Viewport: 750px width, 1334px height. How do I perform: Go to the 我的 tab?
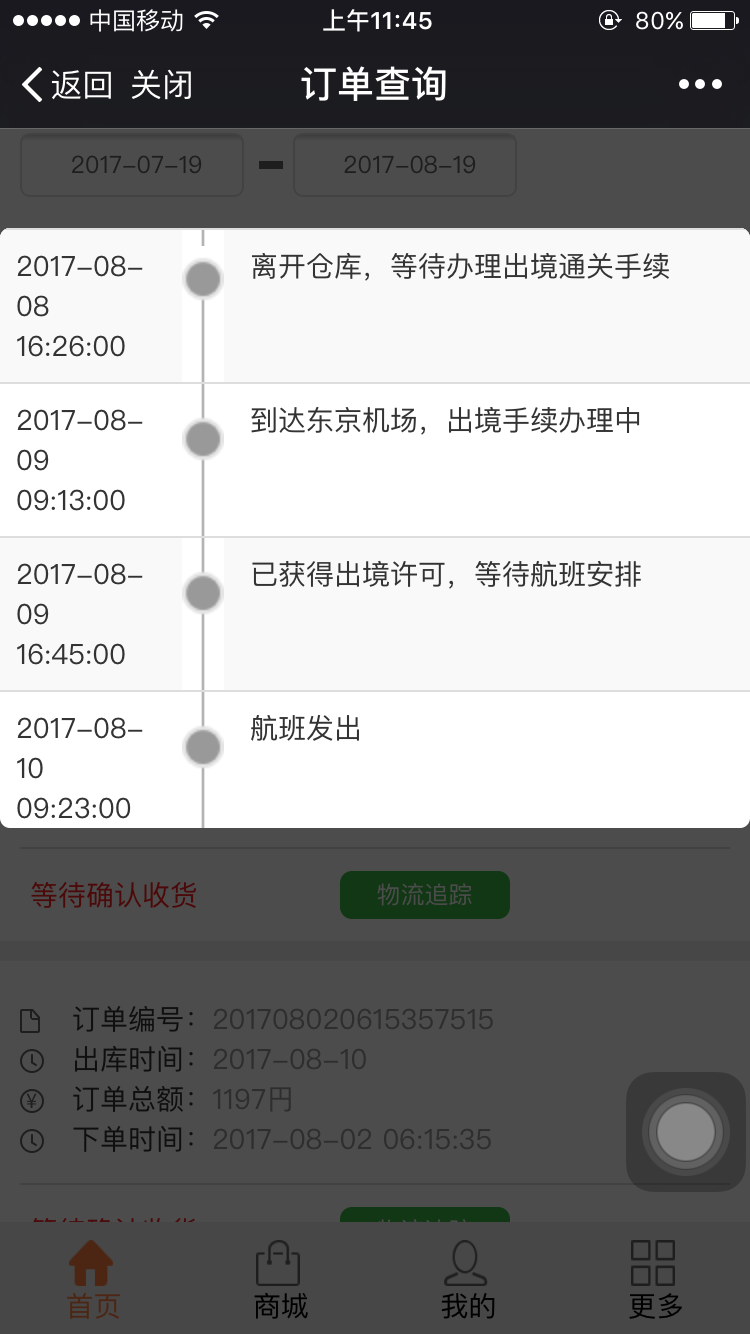point(468,1278)
